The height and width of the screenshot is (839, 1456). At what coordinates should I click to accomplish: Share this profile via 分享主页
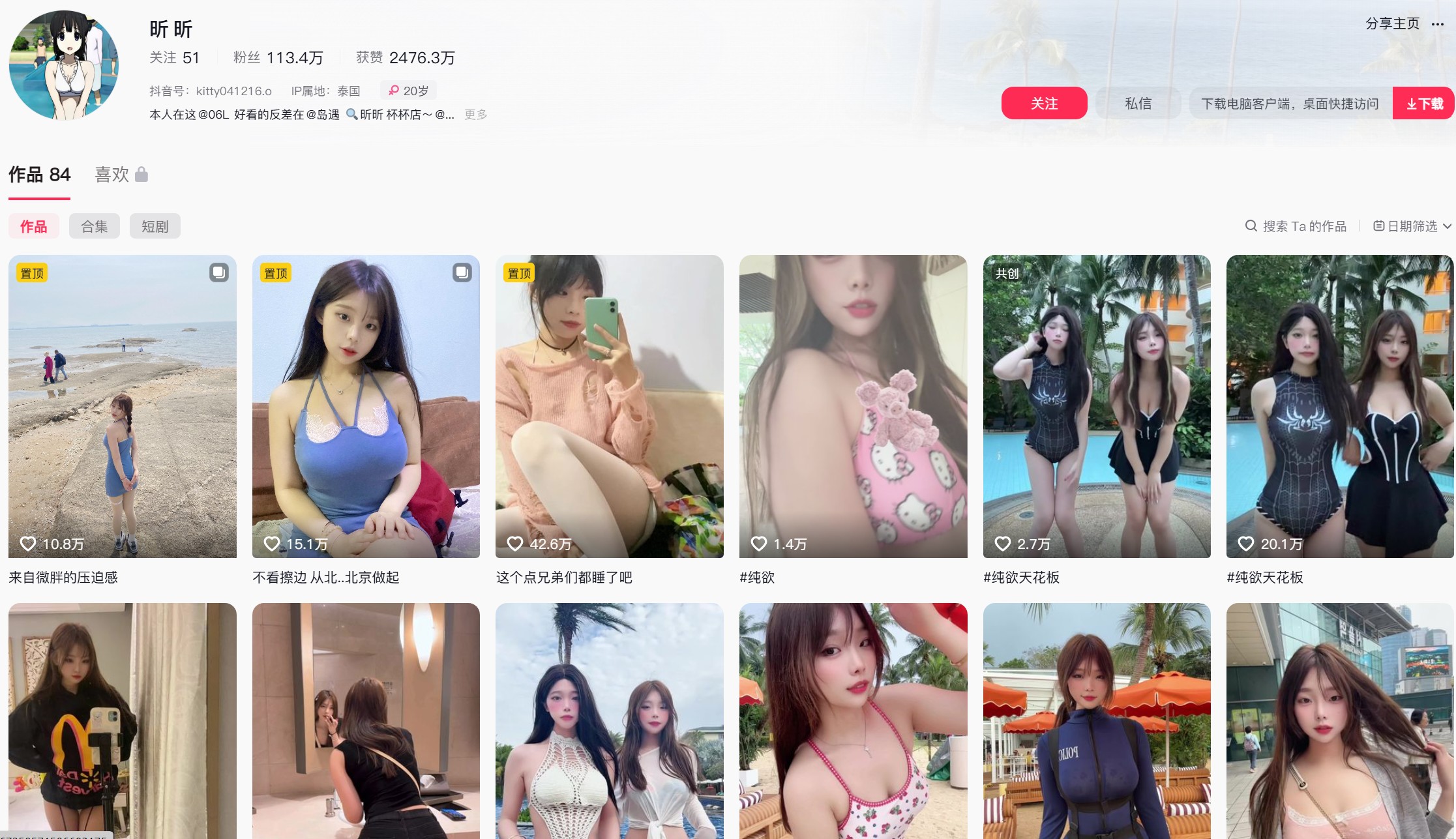[1392, 23]
